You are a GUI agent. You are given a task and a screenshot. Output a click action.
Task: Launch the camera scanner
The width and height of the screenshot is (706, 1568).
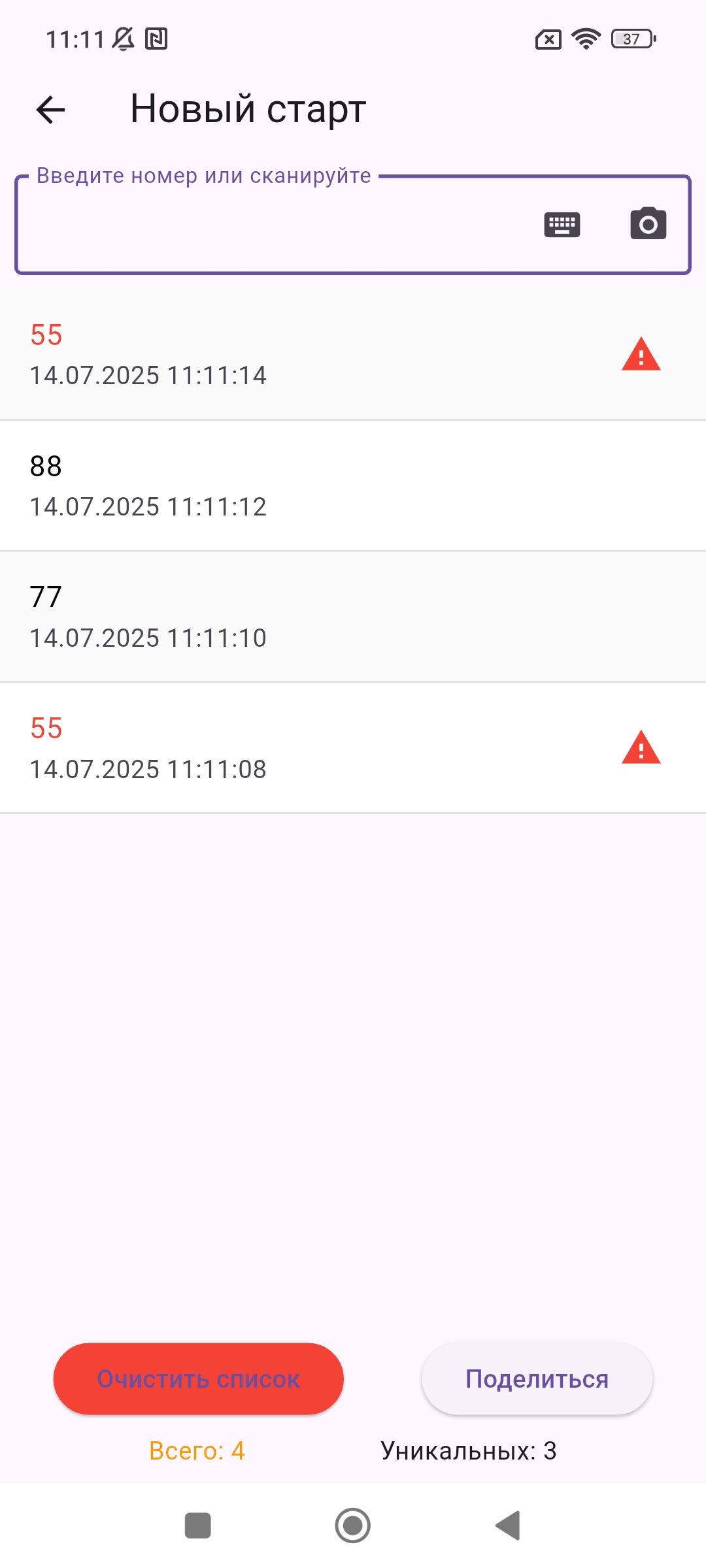coord(648,225)
